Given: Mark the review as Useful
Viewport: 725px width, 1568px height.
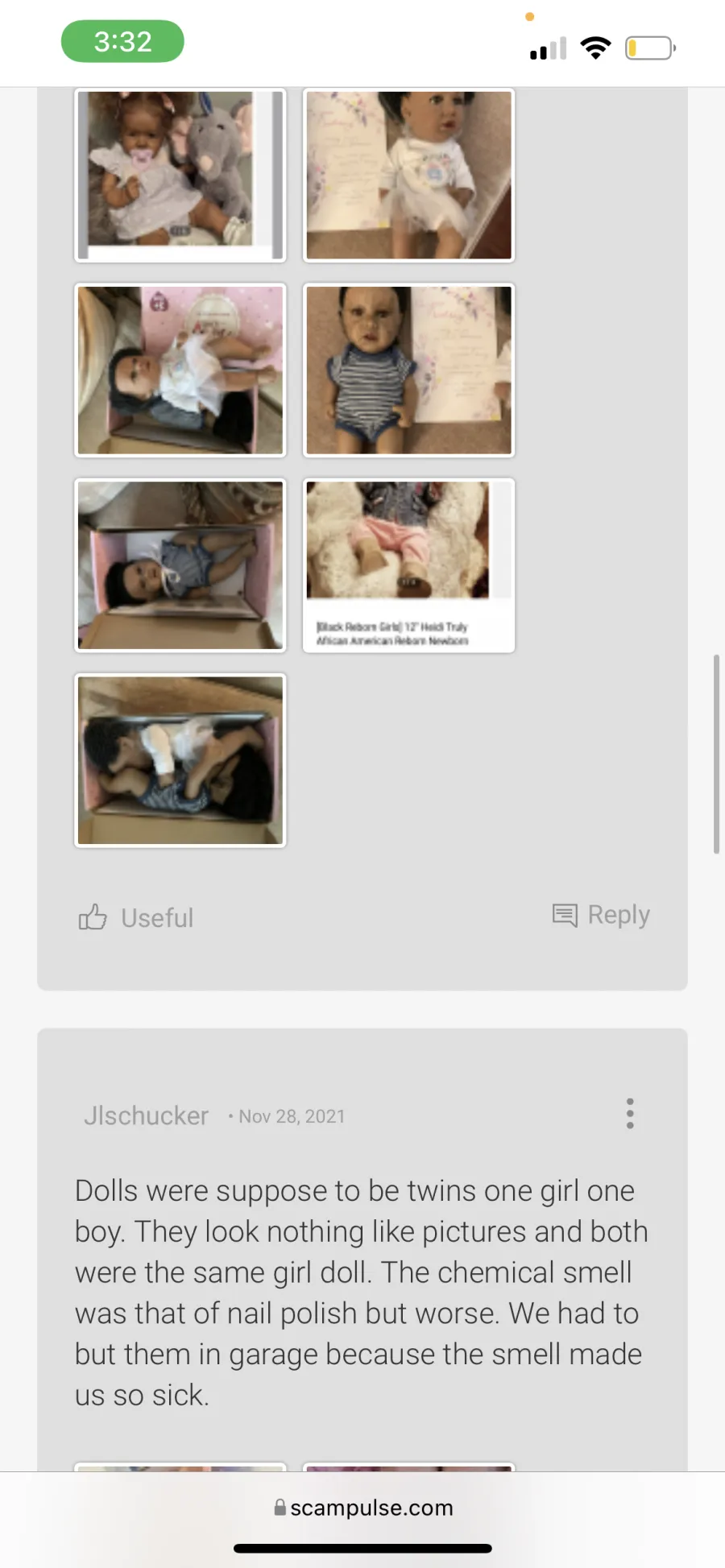Looking at the screenshot, I should click(x=136, y=917).
